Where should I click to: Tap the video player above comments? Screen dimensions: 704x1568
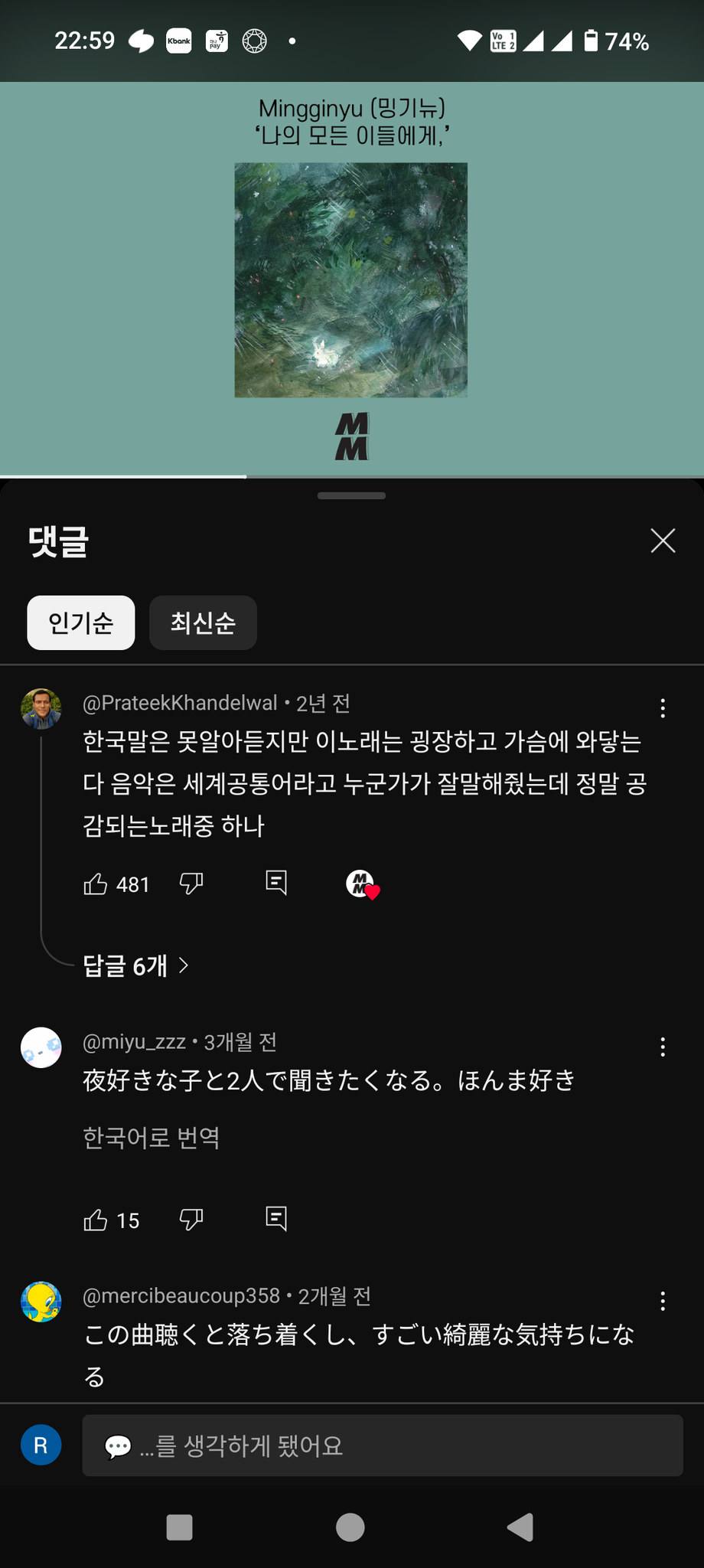click(351, 279)
